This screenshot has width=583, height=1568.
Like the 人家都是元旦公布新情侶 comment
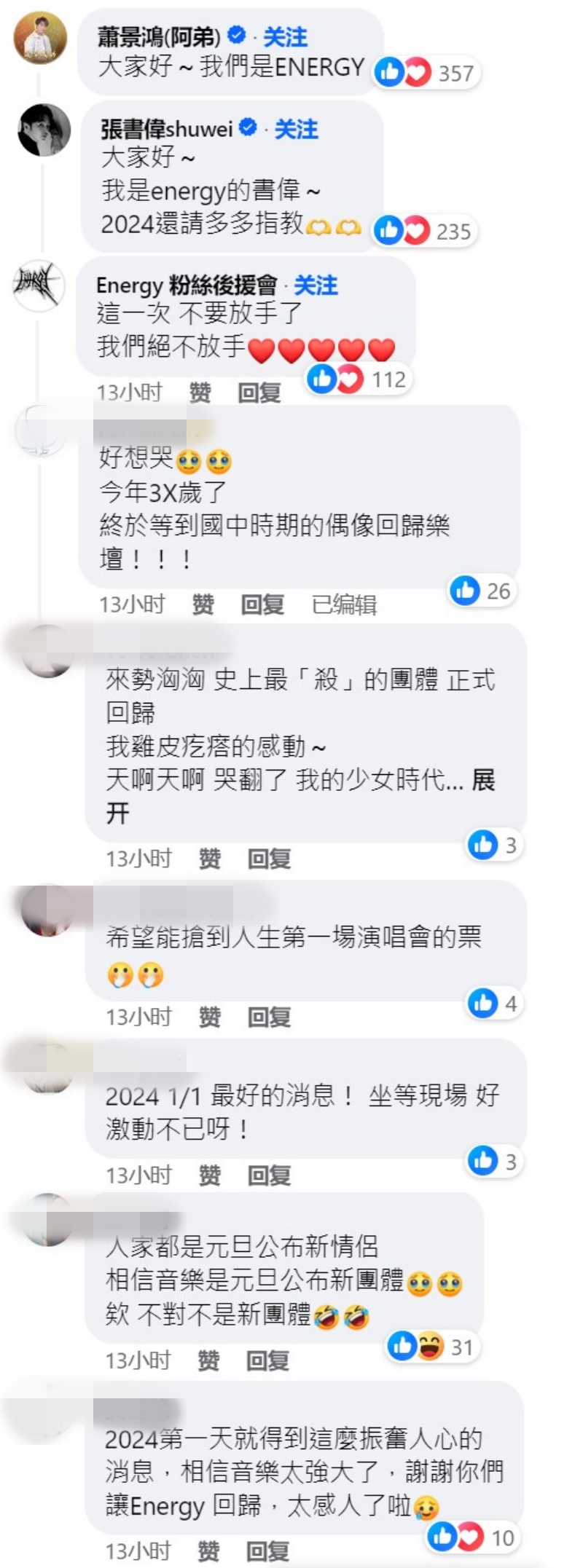click(x=208, y=1360)
